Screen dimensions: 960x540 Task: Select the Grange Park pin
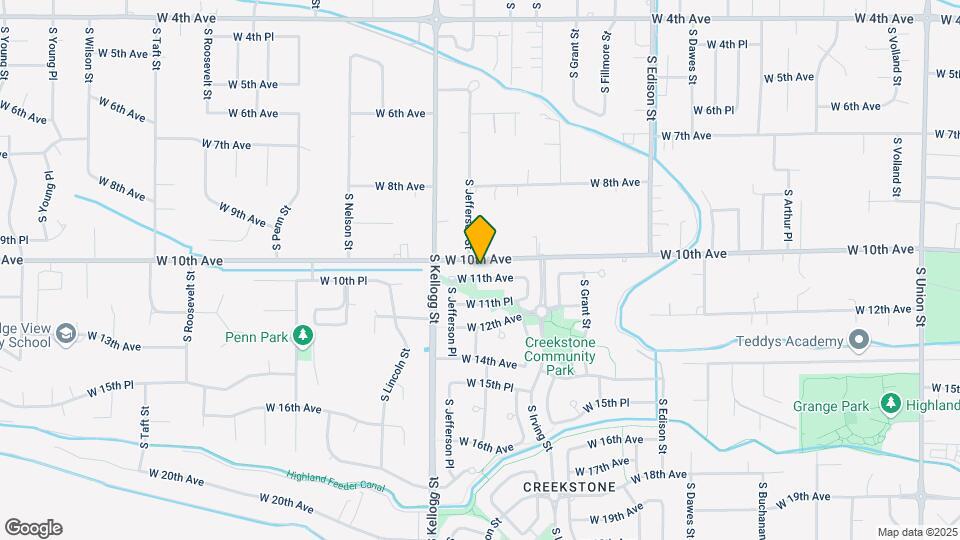[889, 403]
